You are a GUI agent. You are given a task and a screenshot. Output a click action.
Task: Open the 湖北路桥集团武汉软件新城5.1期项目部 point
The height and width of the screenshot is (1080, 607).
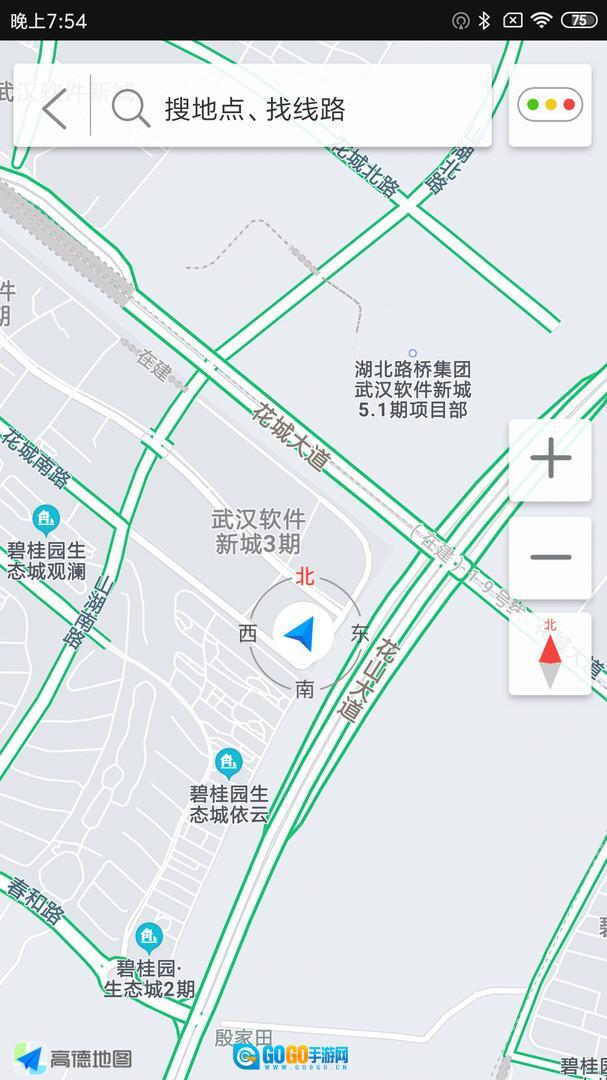tap(412, 354)
